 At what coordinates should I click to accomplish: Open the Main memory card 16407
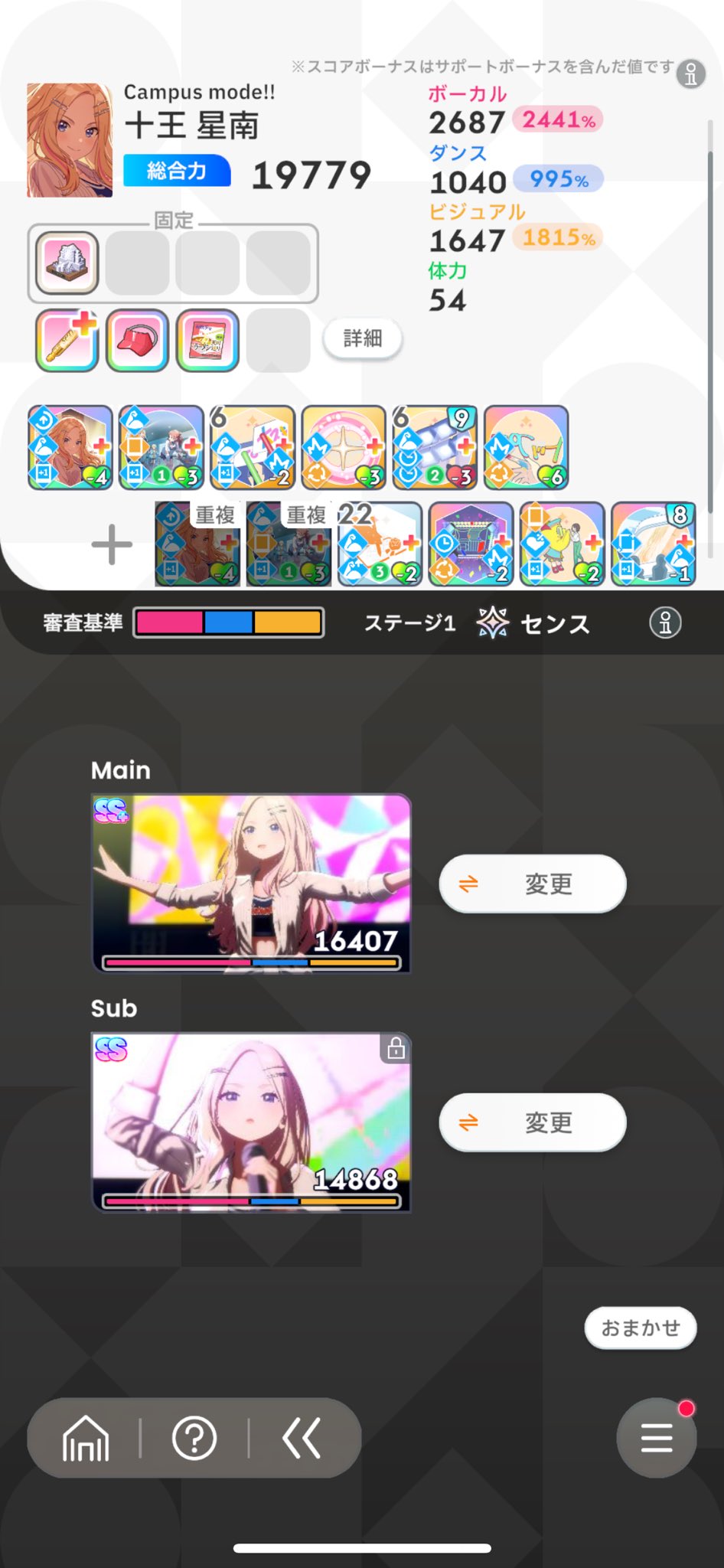pyautogui.click(x=251, y=884)
